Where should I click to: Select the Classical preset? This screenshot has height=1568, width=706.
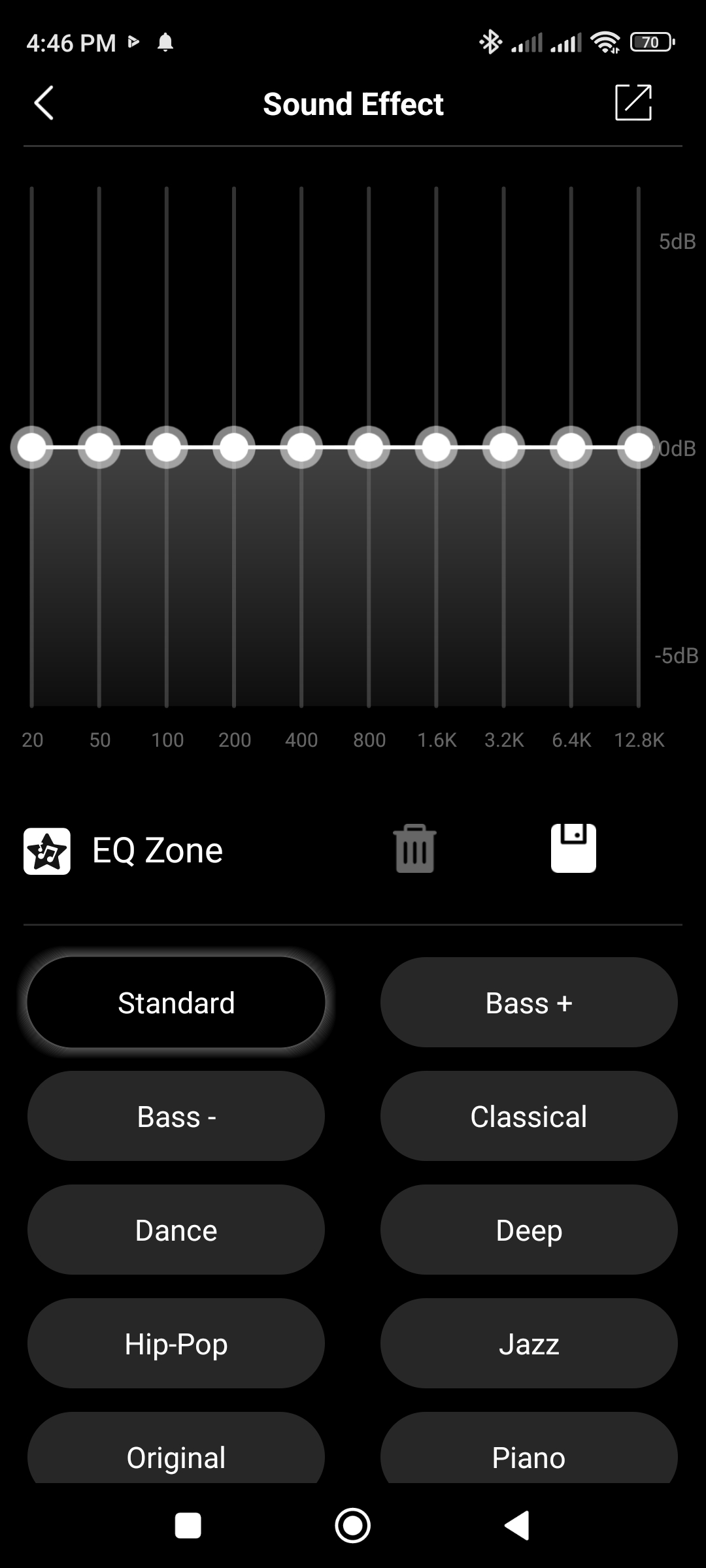pos(529,1116)
